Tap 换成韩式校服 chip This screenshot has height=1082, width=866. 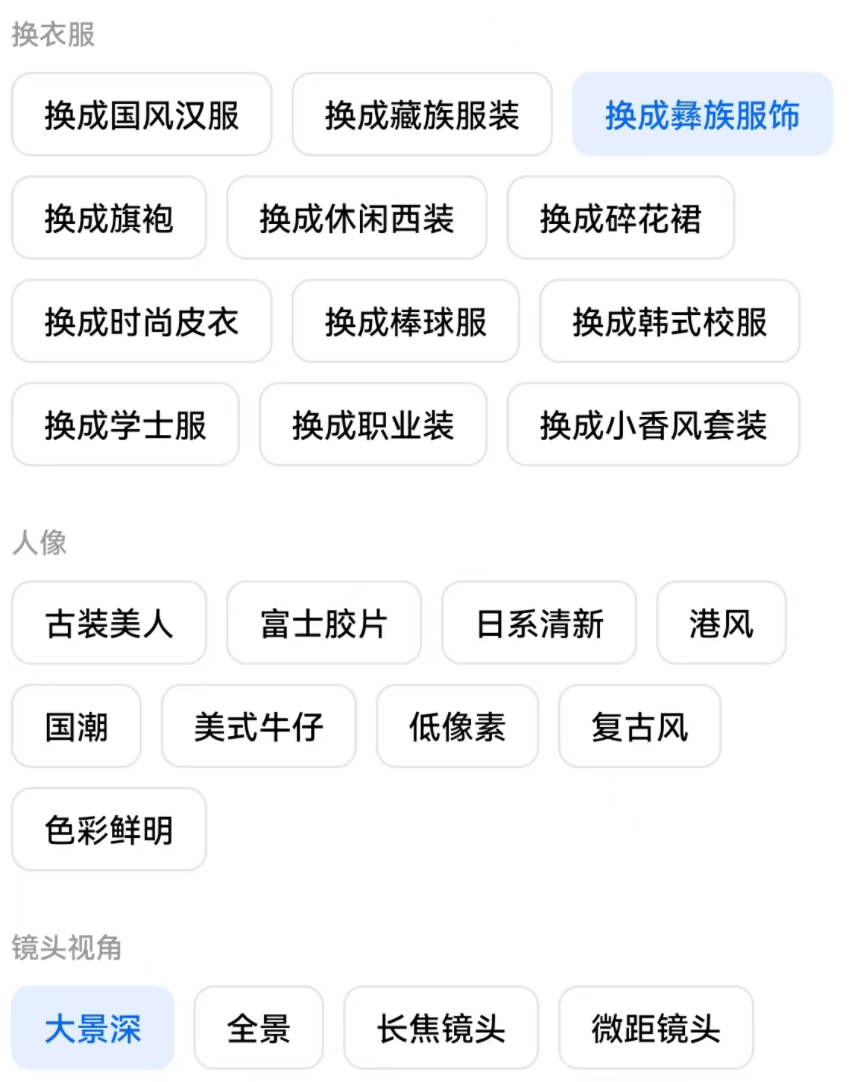click(669, 321)
